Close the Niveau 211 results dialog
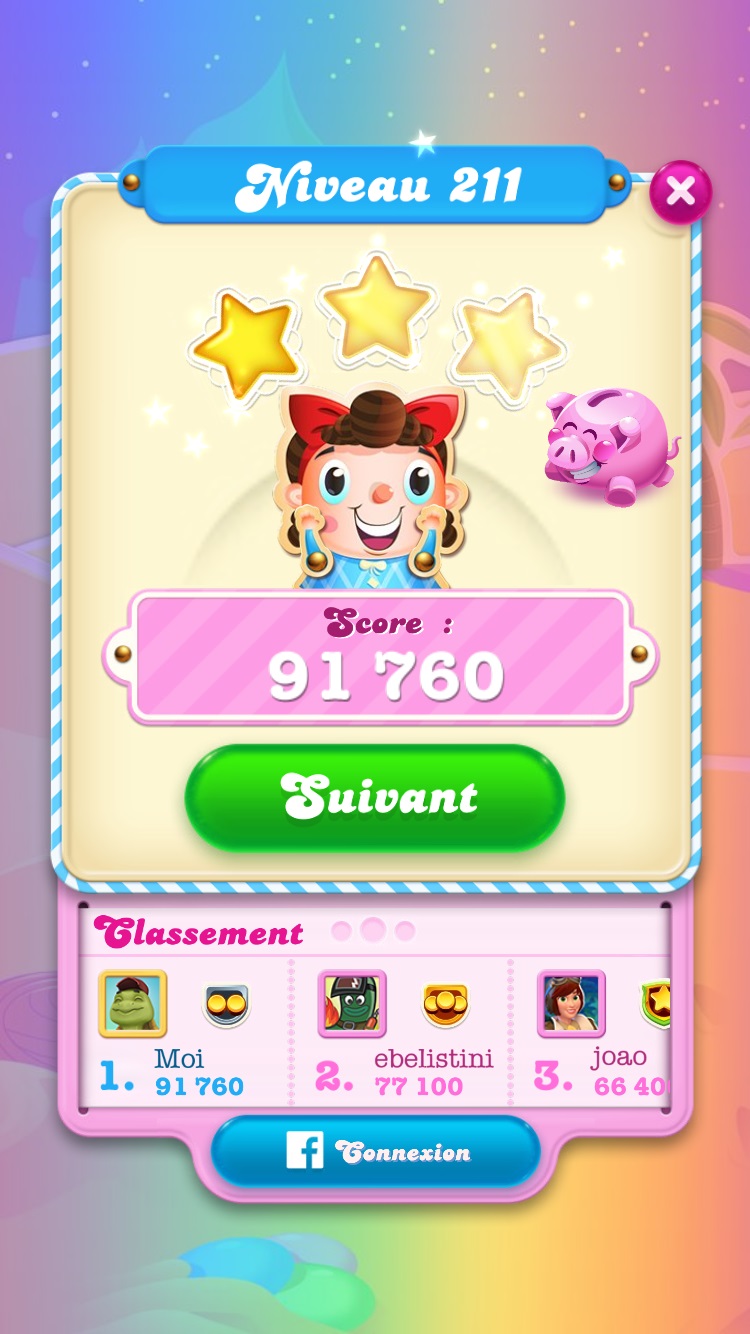Image resolution: width=750 pixels, height=1334 pixels. [680, 191]
